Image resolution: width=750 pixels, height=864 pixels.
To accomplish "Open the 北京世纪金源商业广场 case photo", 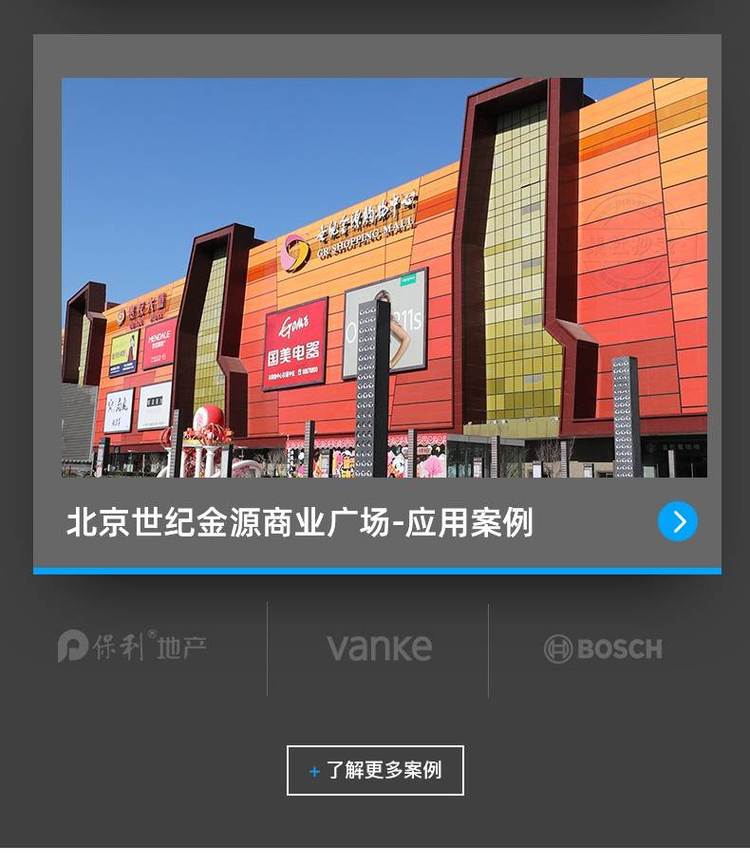I will 384,277.
